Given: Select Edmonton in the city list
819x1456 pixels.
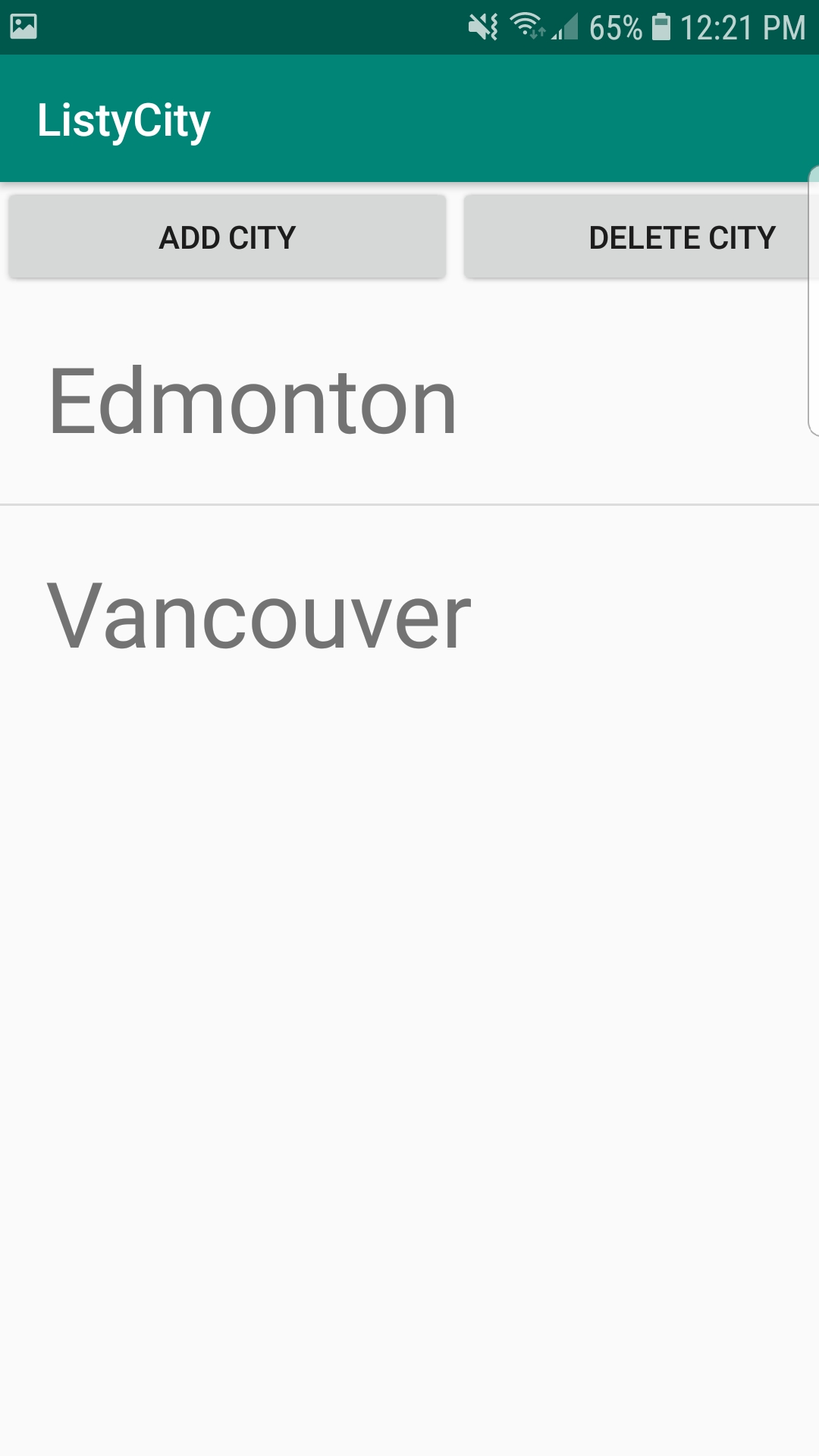Looking at the screenshot, I should (x=253, y=400).
